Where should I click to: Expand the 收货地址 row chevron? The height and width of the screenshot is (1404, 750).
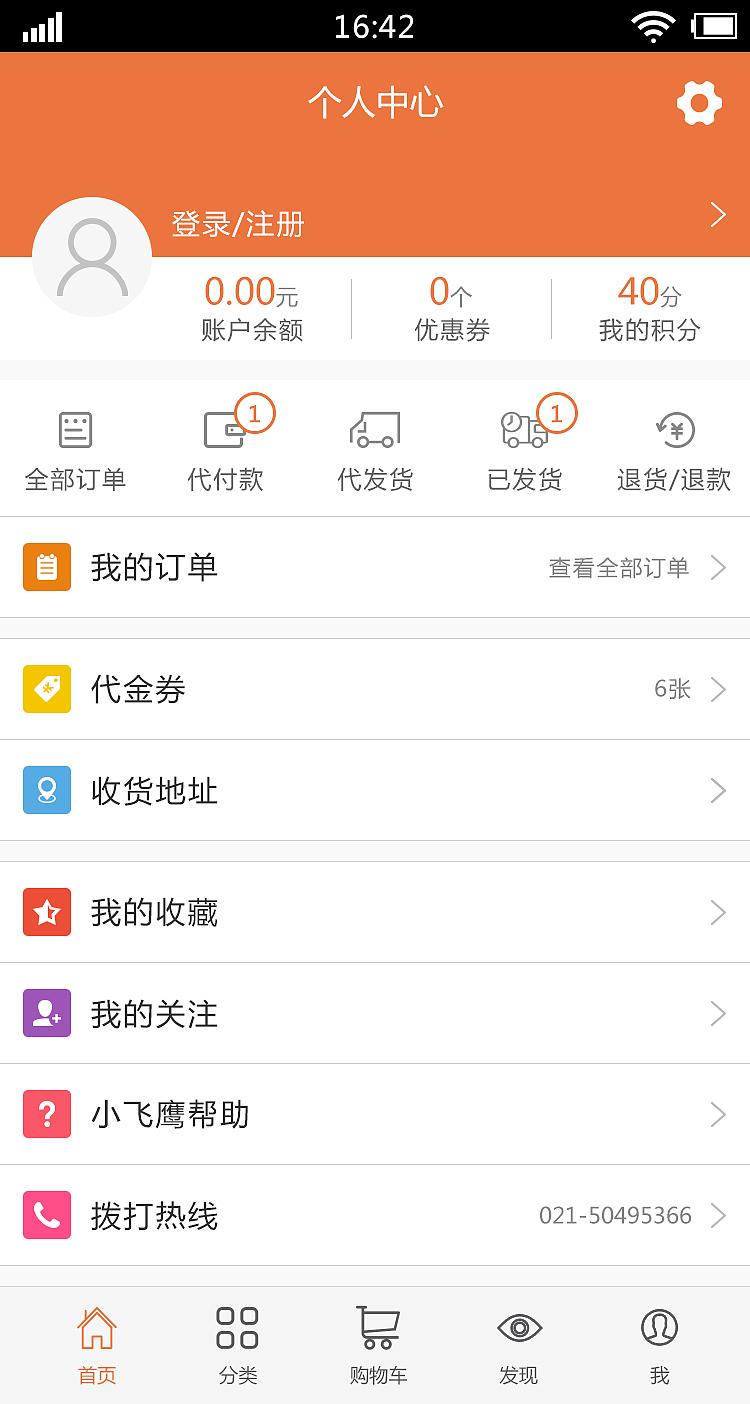tap(718, 790)
